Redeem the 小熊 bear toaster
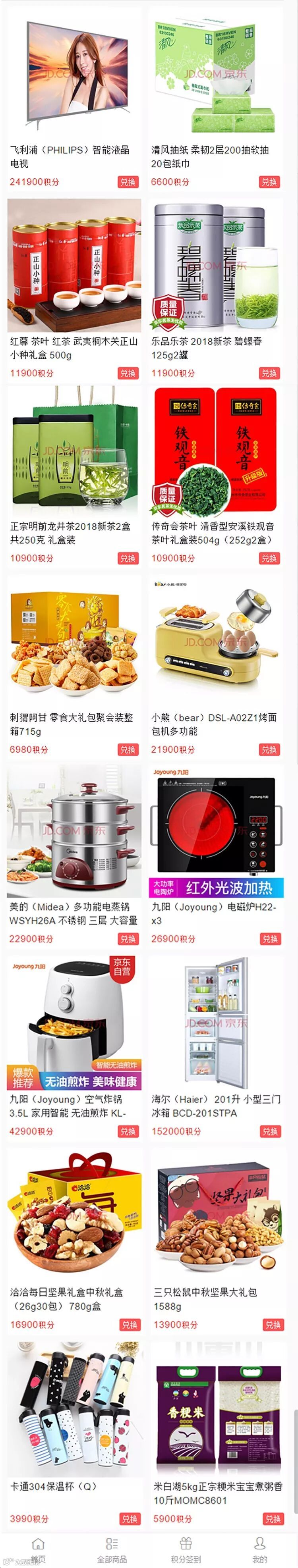Screen dimensions: 298x1568 pyautogui.click(x=269, y=749)
